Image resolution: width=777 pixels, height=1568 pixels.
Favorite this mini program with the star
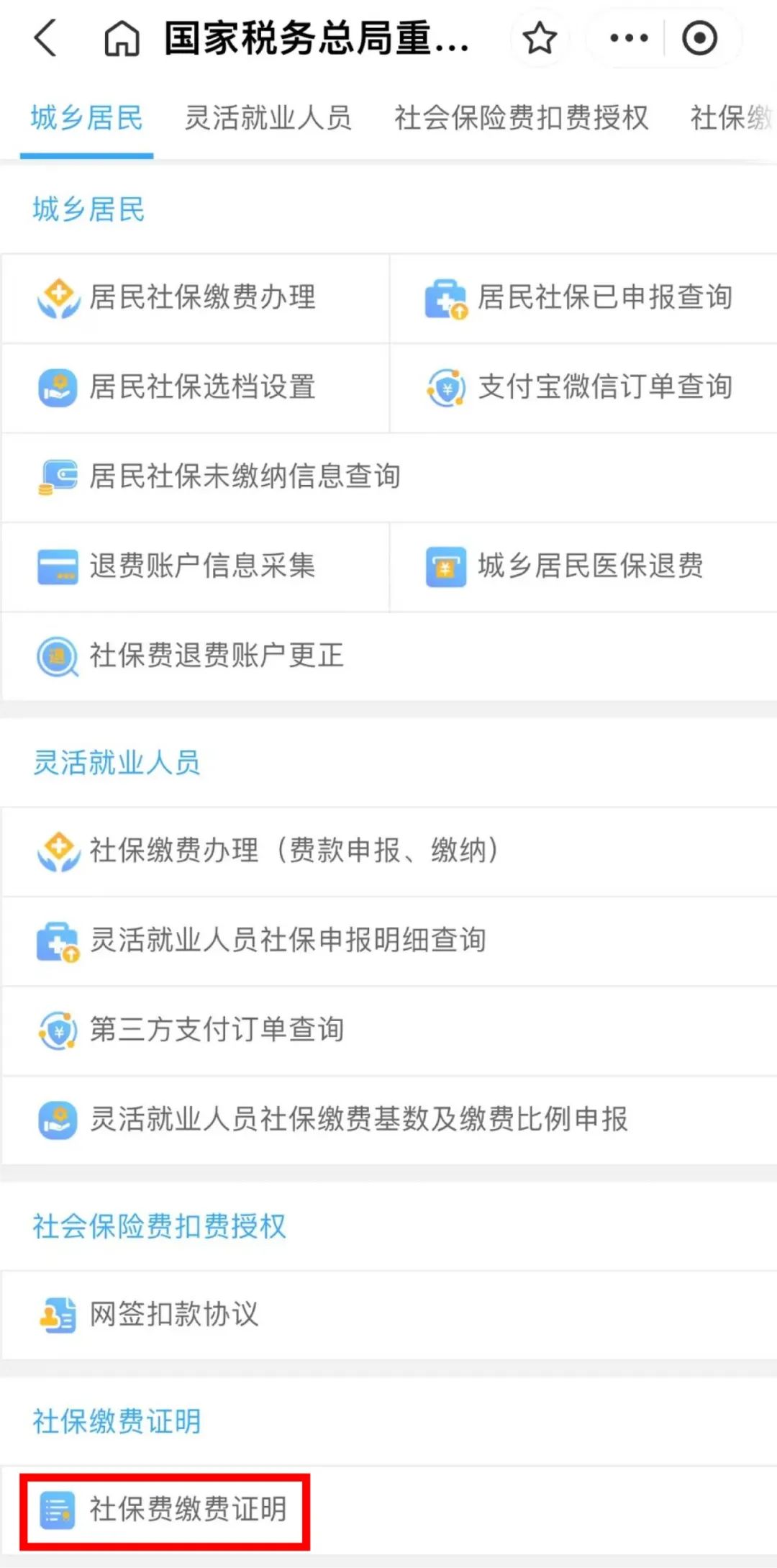click(540, 38)
